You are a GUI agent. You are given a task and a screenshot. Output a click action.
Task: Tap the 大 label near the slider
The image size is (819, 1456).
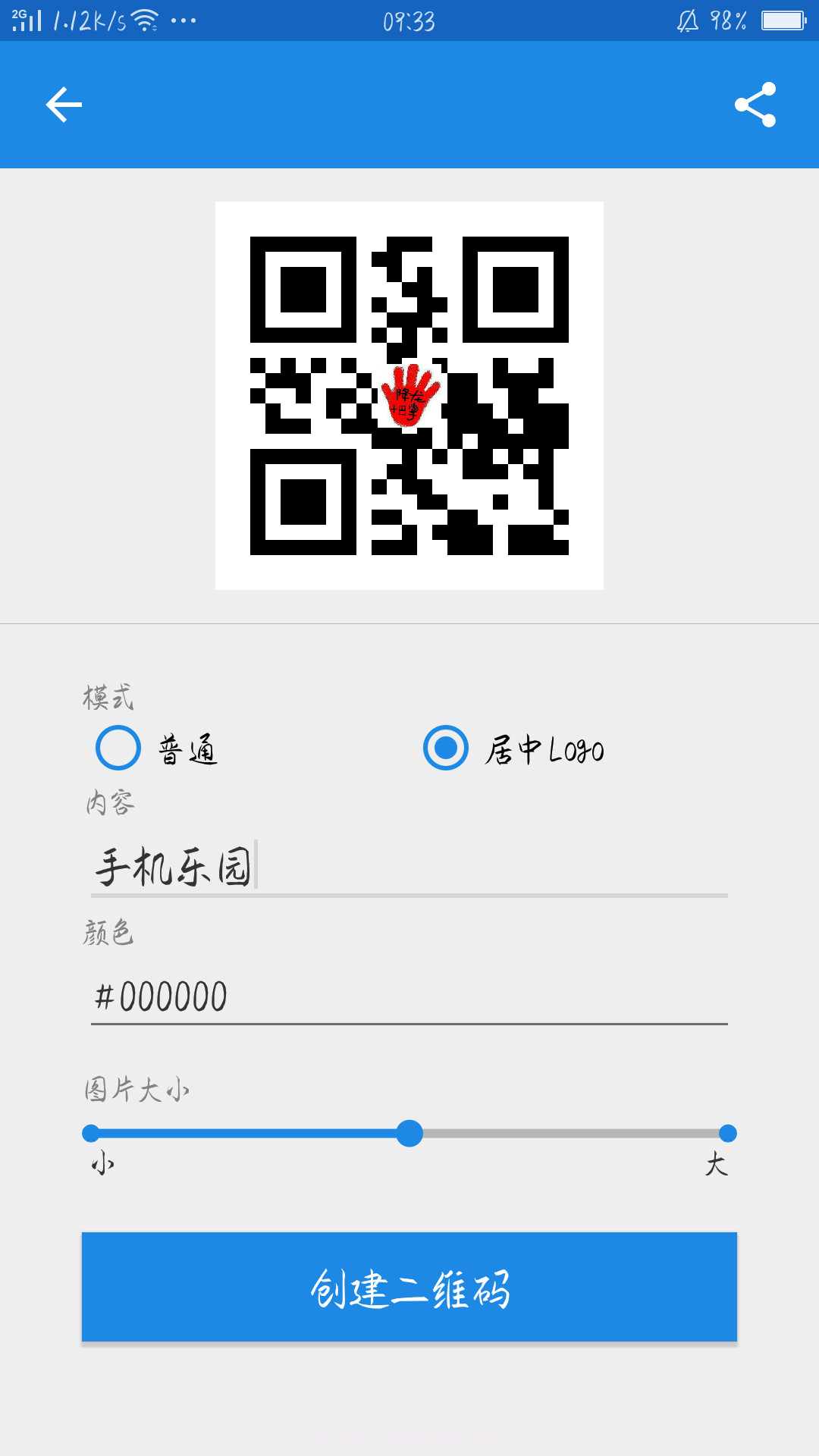pos(717,1163)
